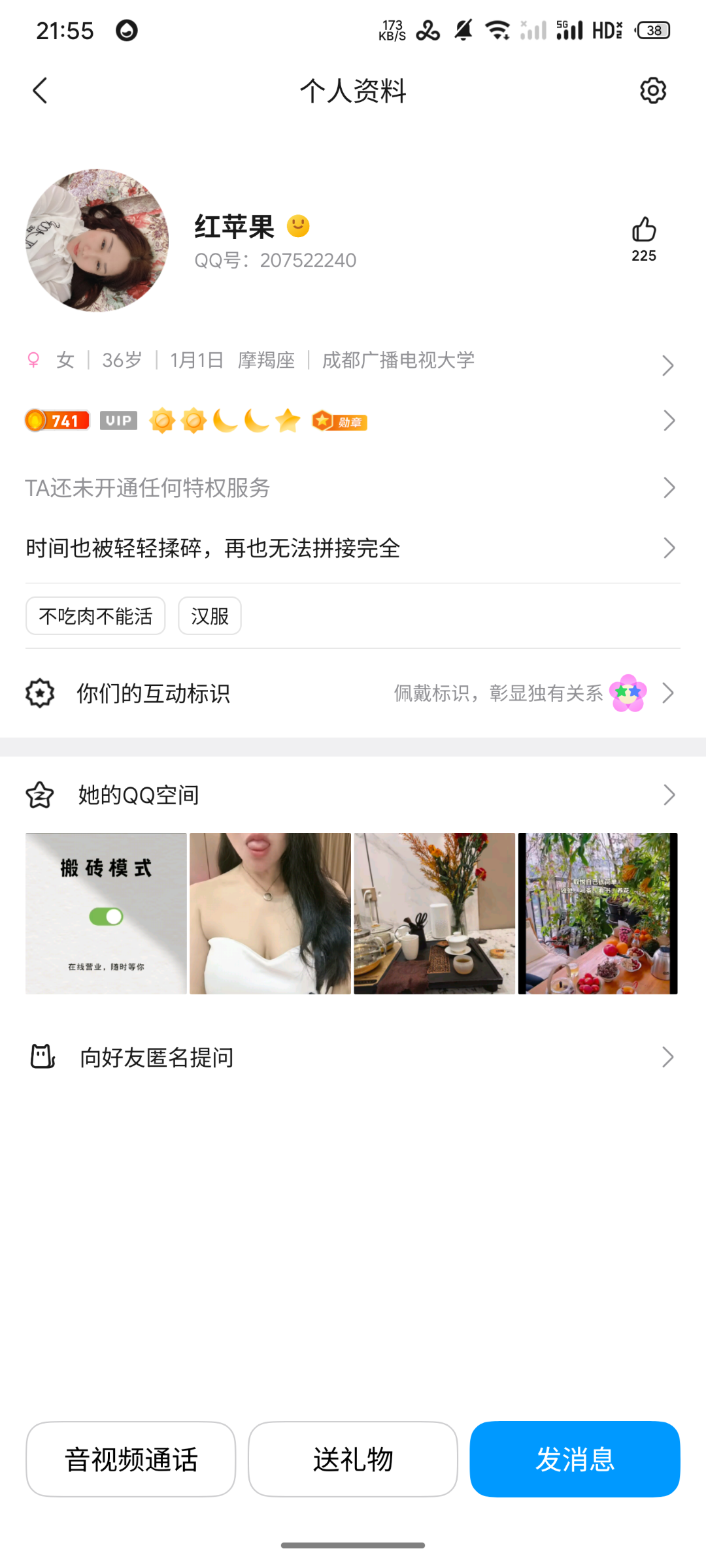Tap the smiley status next to 红苹果
This screenshot has height=1568, width=706.
pyautogui.click(x=299, y=227)
